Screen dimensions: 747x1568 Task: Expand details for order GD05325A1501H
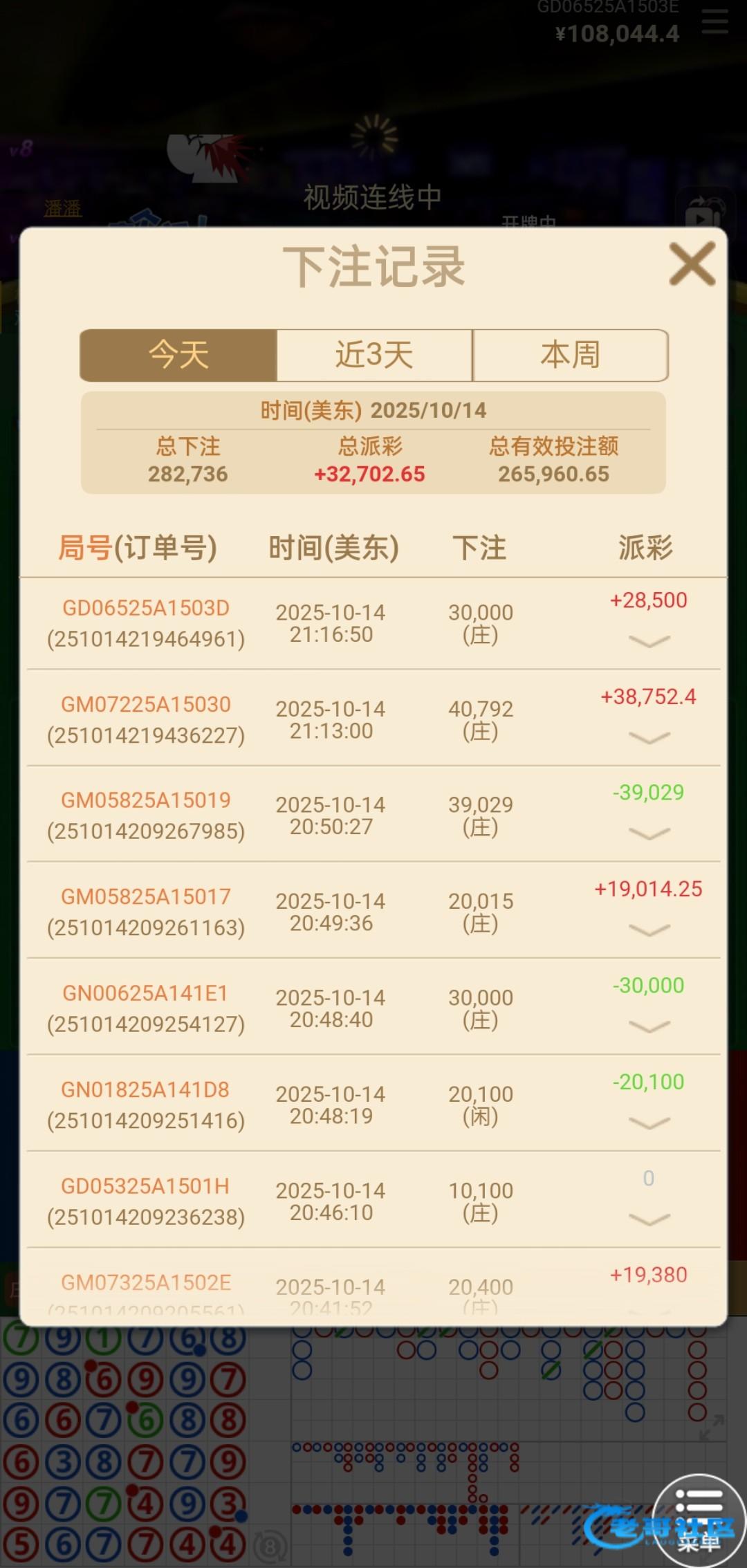pos(649,1219)
